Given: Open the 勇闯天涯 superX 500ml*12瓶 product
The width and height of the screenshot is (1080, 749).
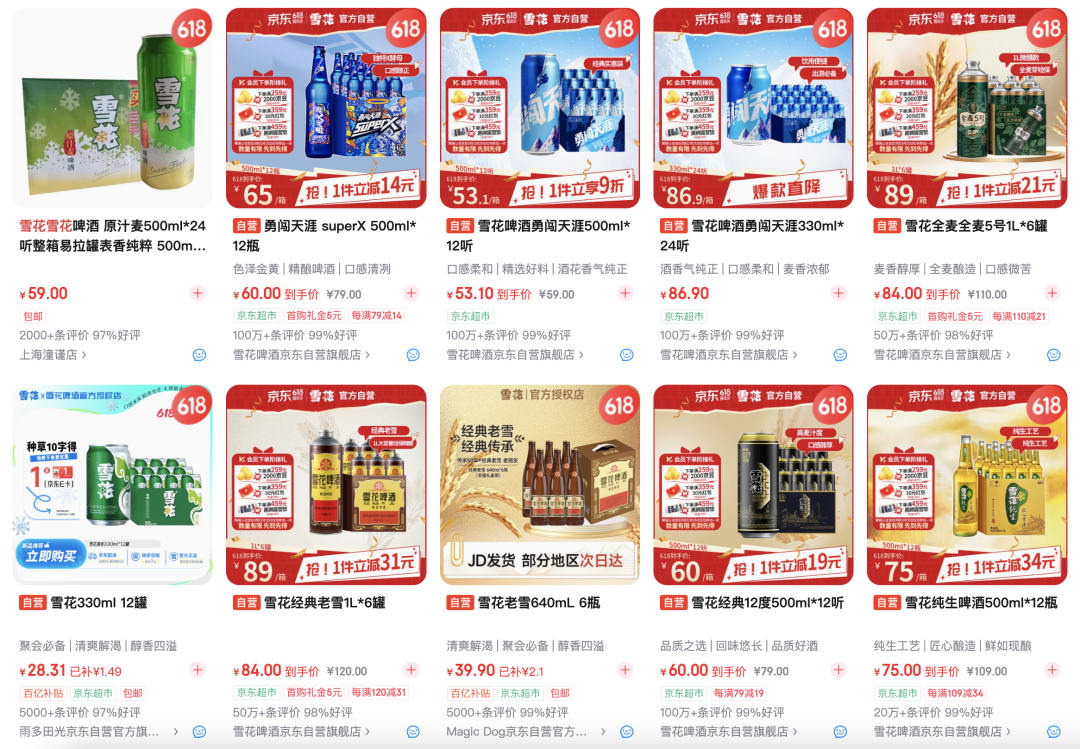Looking at the screenshot, I should pyautogui.click(x=325, y=236).
